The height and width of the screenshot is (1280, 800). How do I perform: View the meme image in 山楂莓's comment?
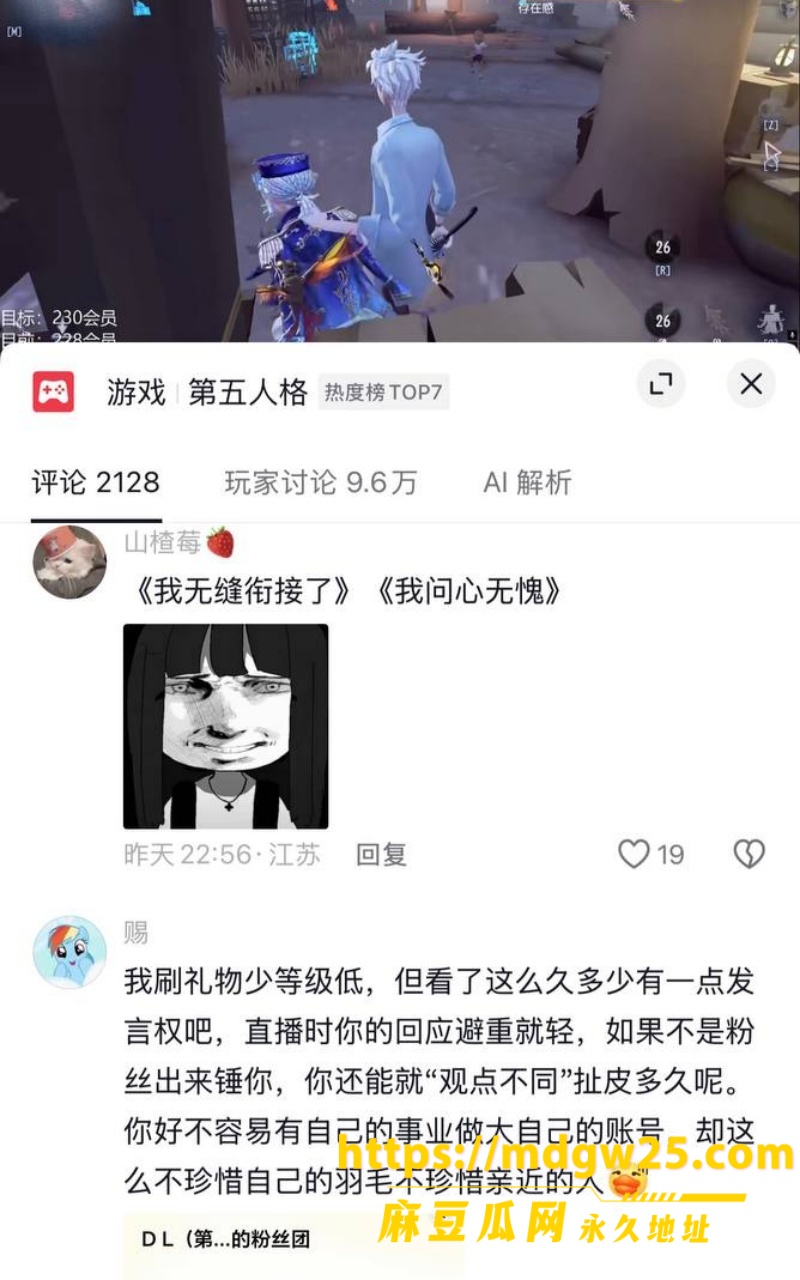click(x=225, y=727)
